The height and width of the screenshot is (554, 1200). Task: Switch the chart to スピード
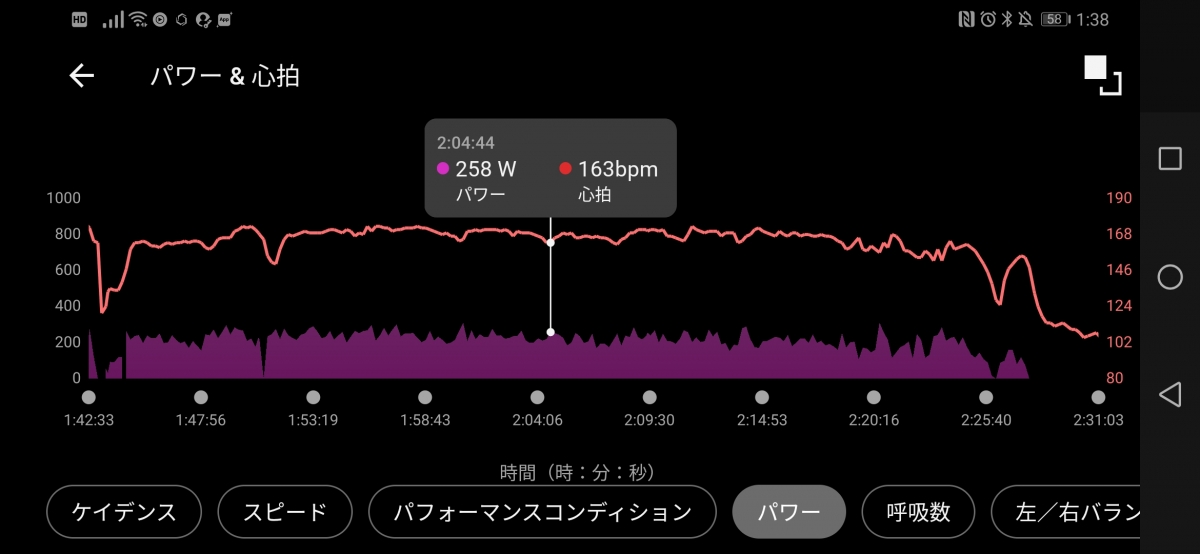(x=285, y=512)
